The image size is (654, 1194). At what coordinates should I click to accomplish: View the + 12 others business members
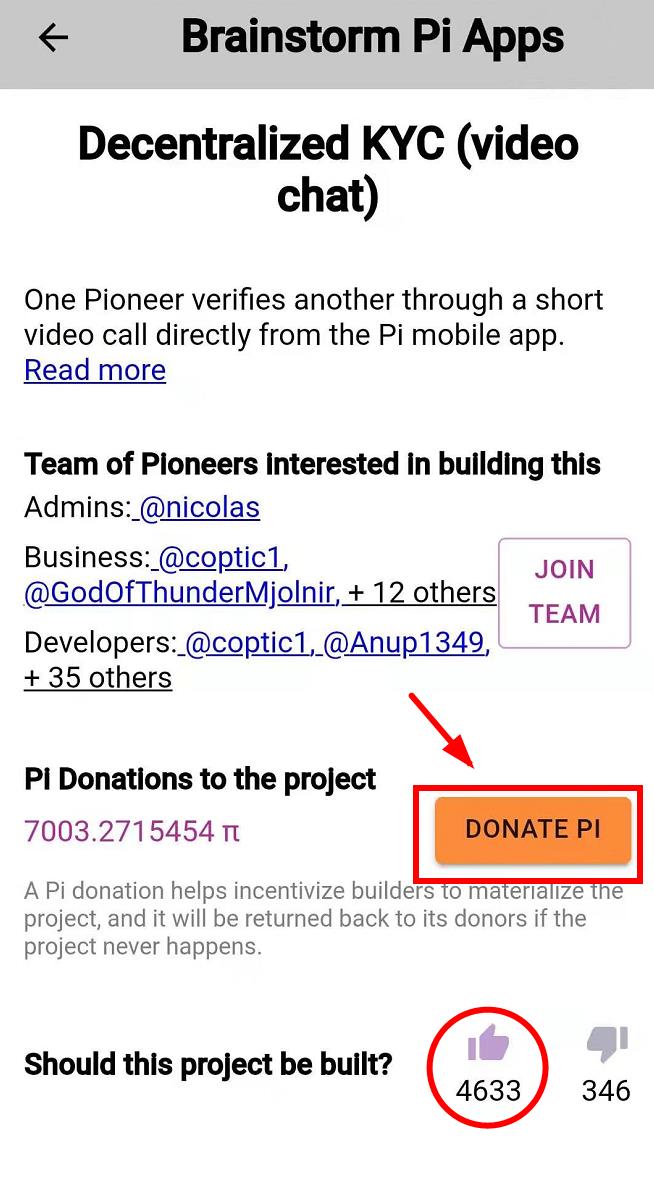[x=422, y=592]
